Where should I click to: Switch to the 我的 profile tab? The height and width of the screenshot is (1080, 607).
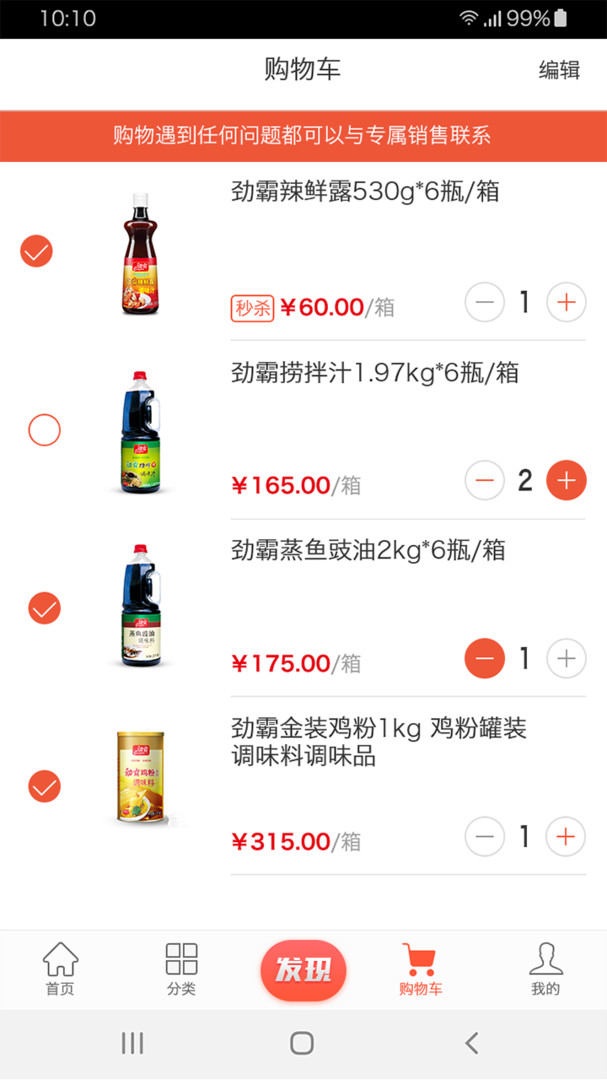(545, 969)
